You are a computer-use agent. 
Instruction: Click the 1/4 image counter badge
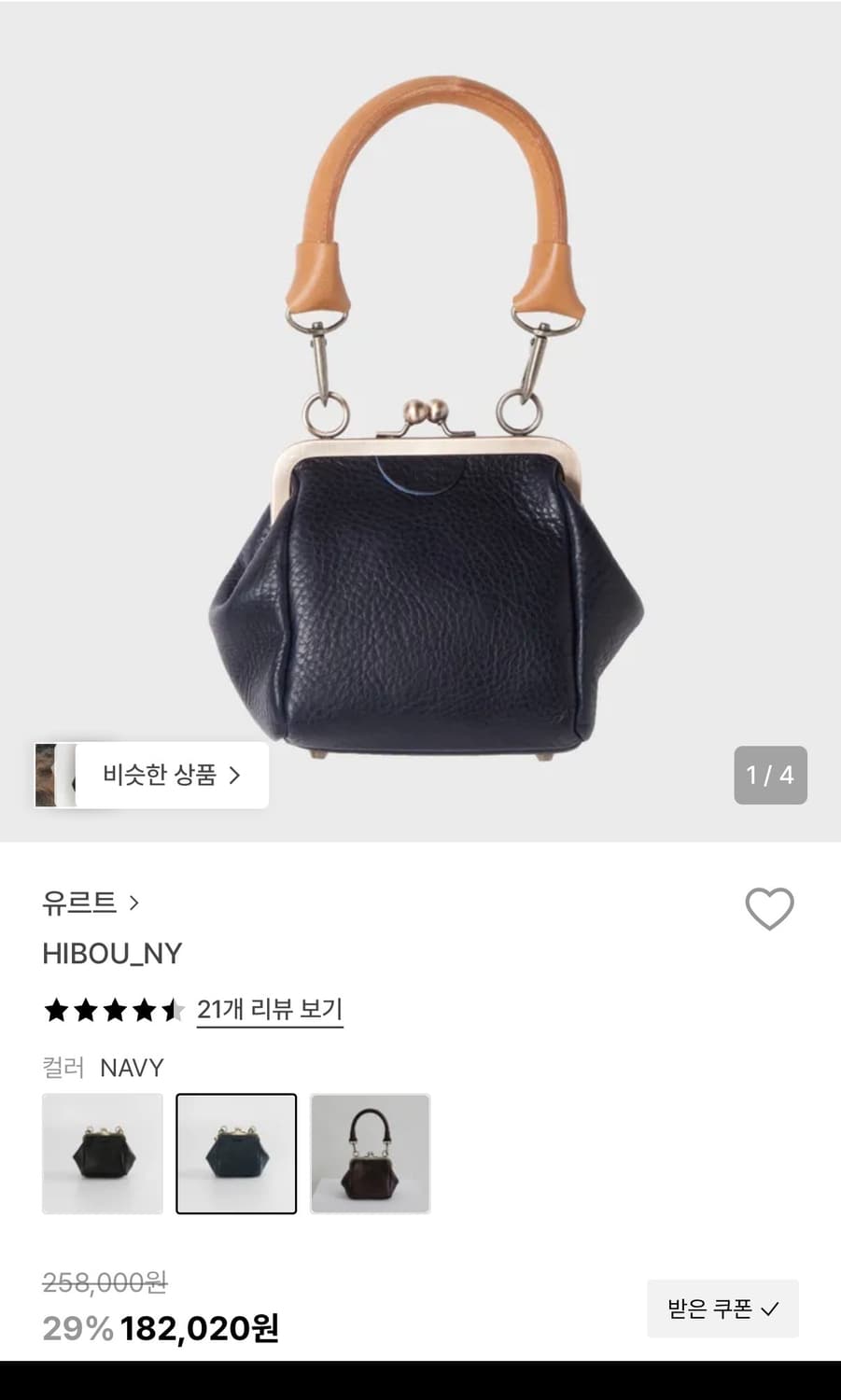[x=769, y=776]
